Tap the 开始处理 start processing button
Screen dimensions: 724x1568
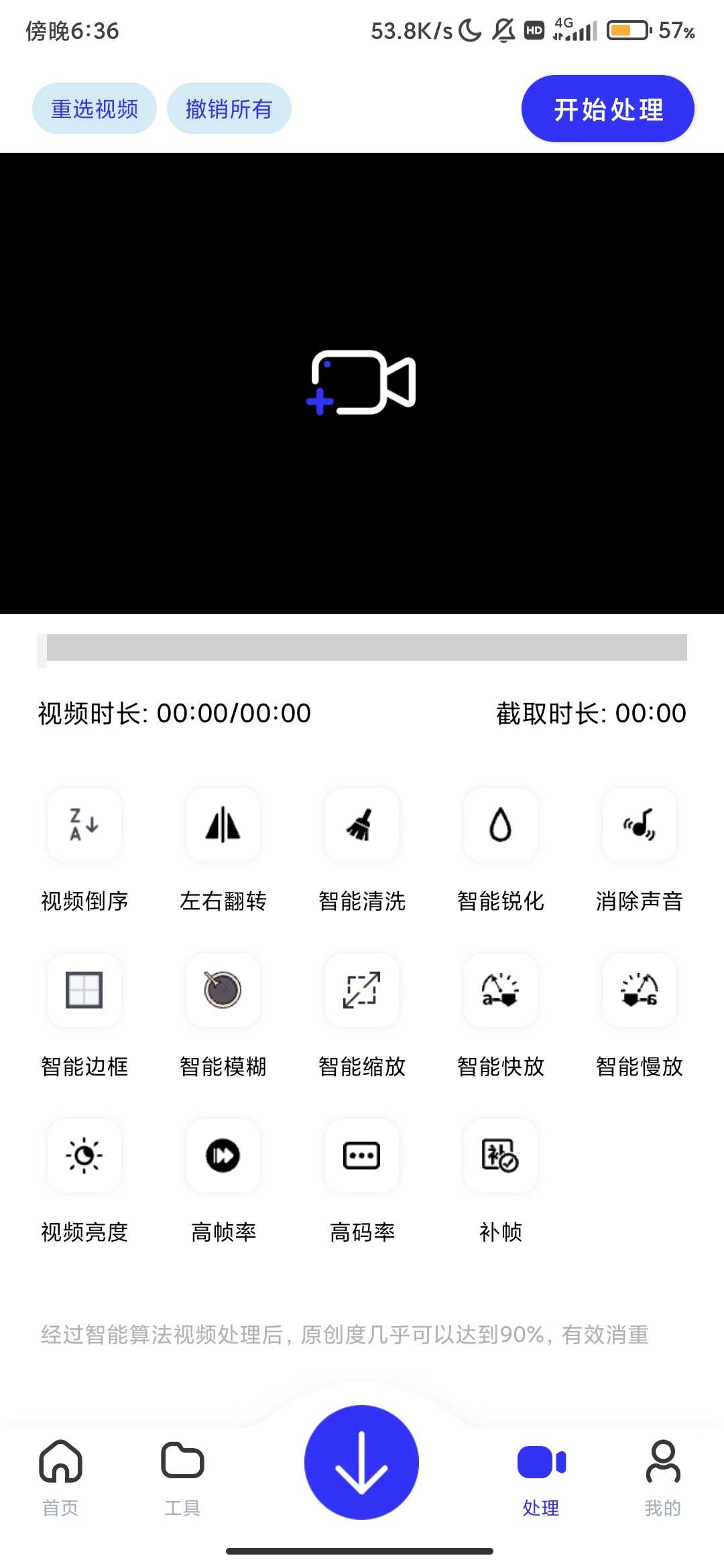point(607,108)
